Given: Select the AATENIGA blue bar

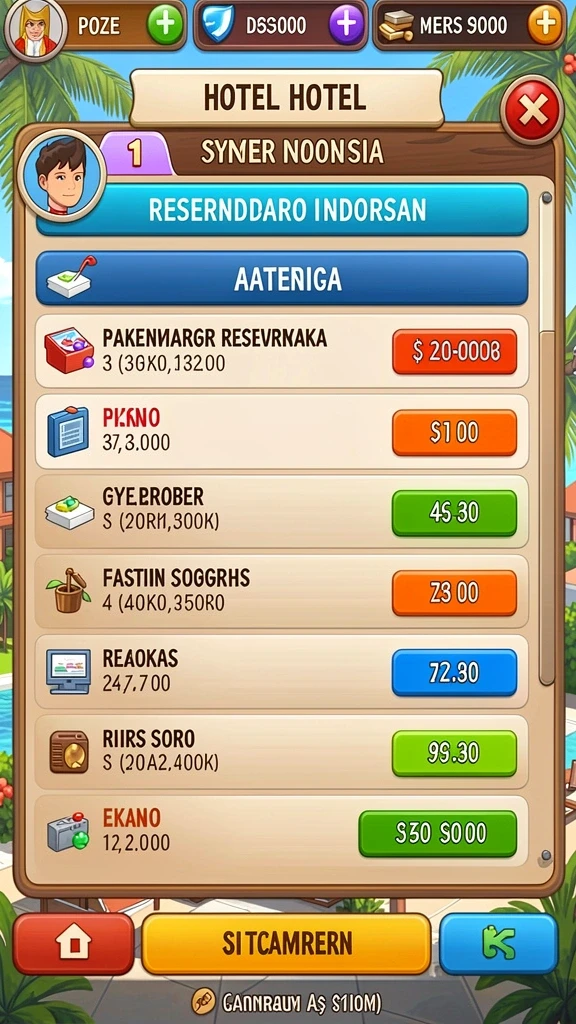Looking at the screenshot, I should click(282, 279).
